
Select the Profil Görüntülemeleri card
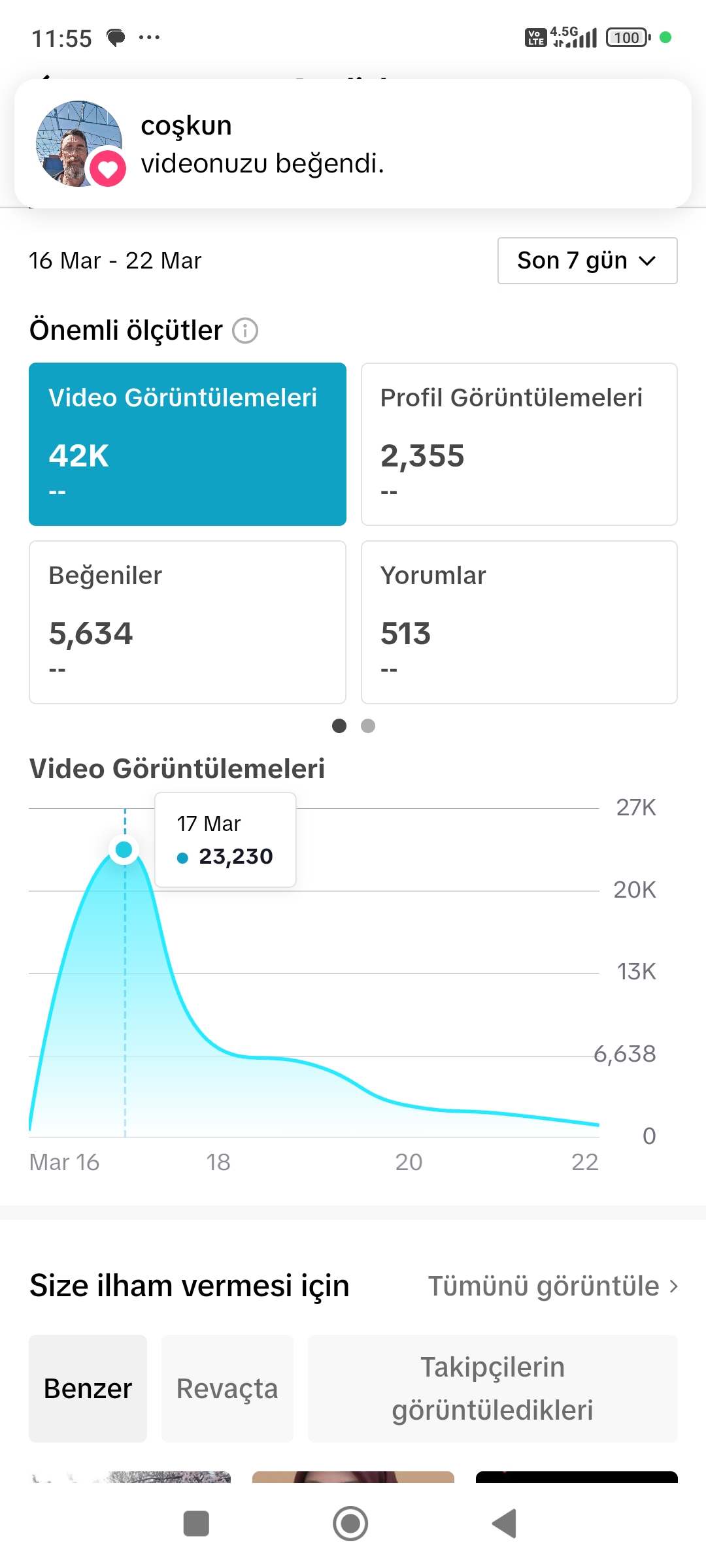519,444
